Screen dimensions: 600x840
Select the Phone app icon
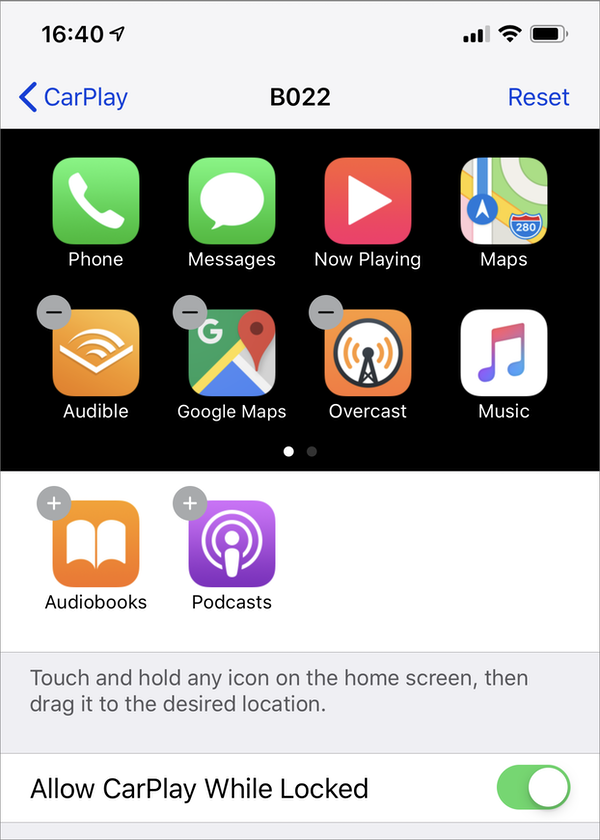(x=96, y=202)
